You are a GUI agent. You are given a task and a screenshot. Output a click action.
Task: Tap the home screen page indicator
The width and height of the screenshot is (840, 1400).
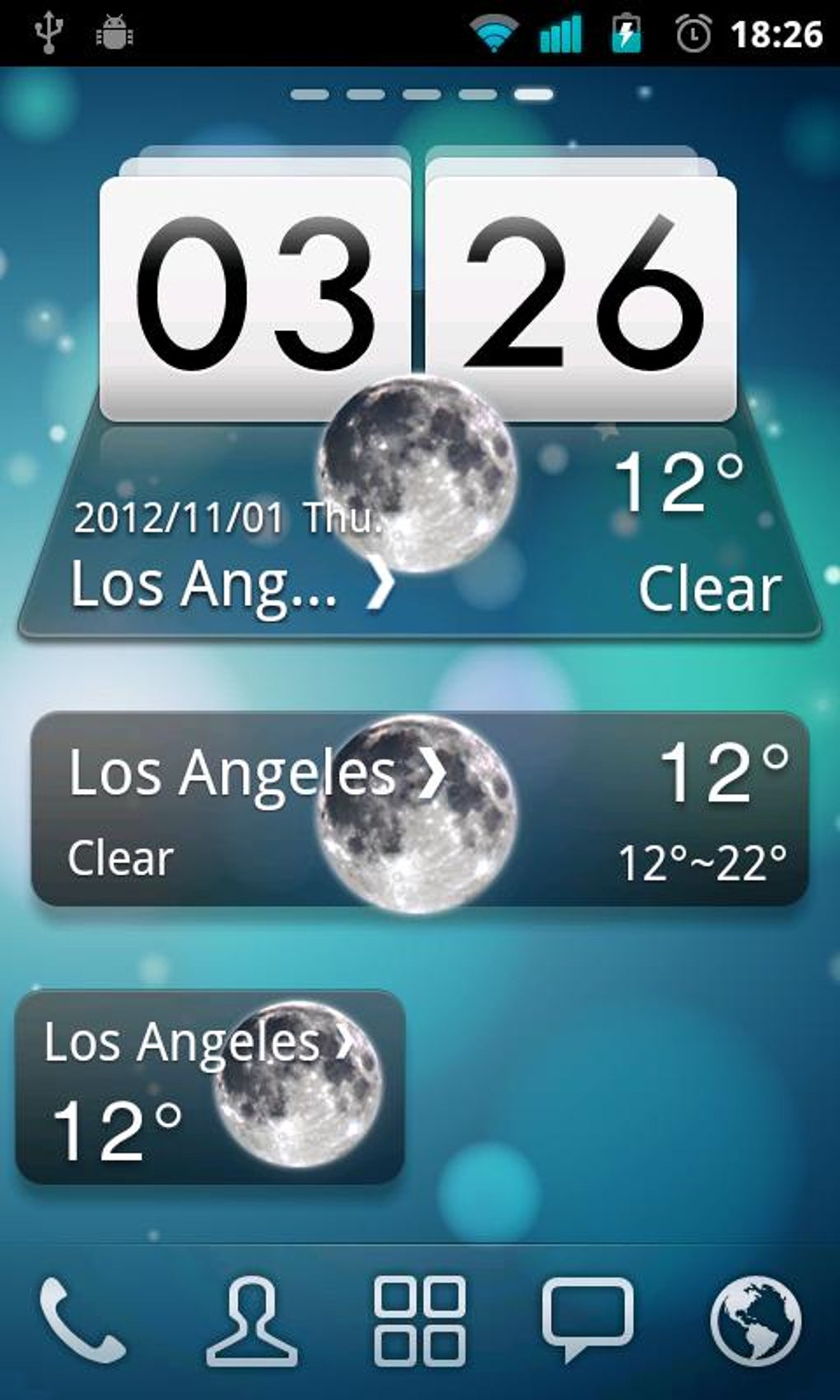(x=421, y=95)
